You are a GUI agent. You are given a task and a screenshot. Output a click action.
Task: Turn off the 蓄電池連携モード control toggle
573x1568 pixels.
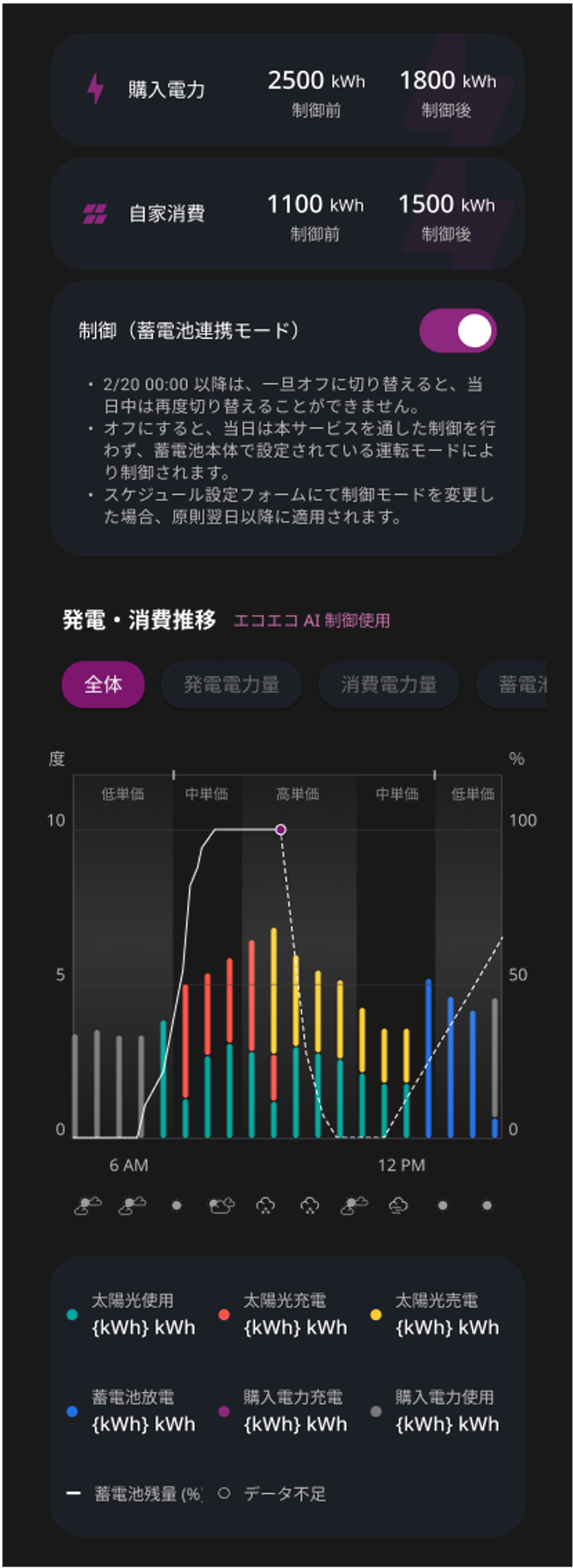(x=458, y=331)
